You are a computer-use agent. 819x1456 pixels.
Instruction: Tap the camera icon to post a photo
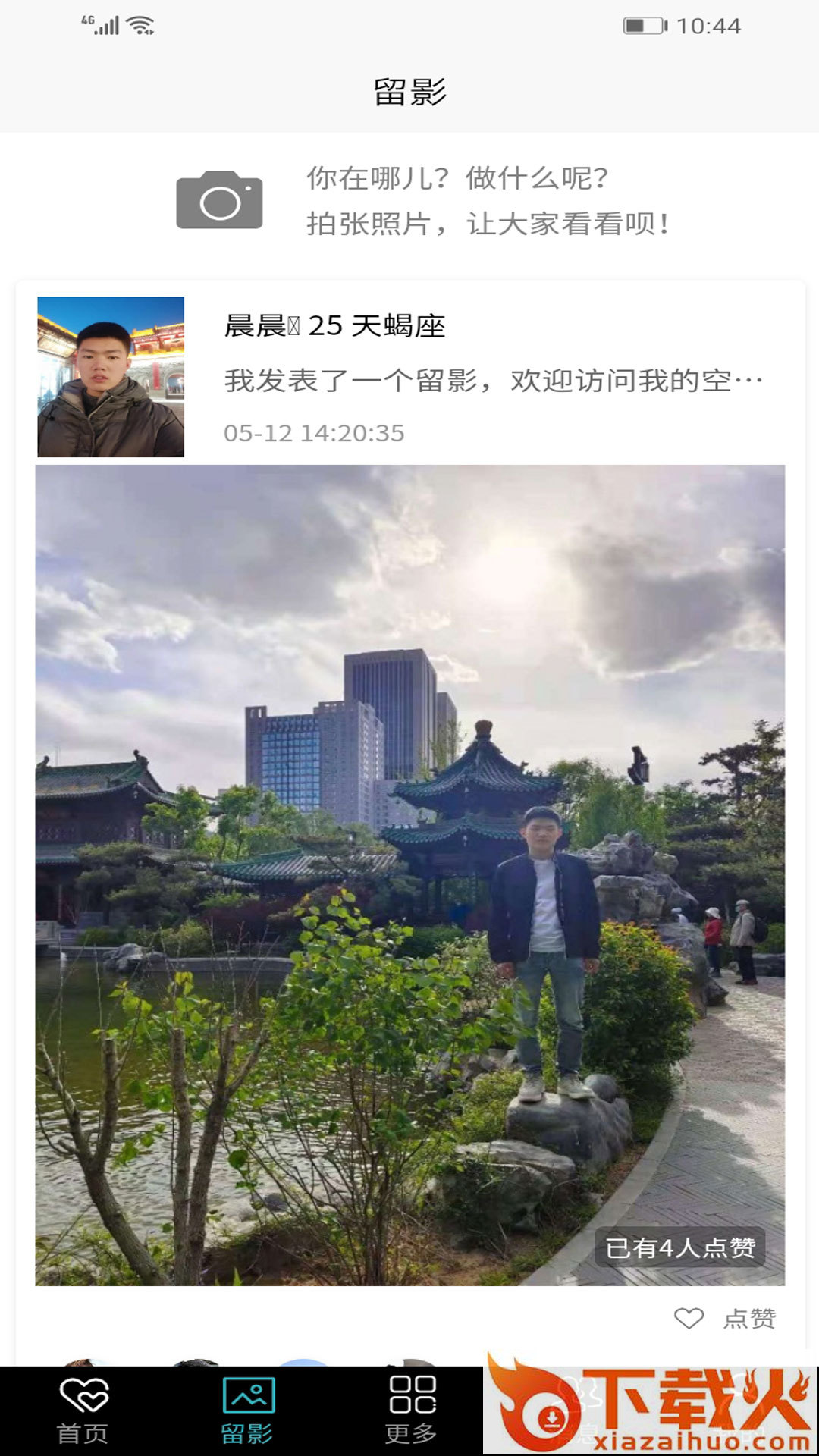(x=219, y=200)
